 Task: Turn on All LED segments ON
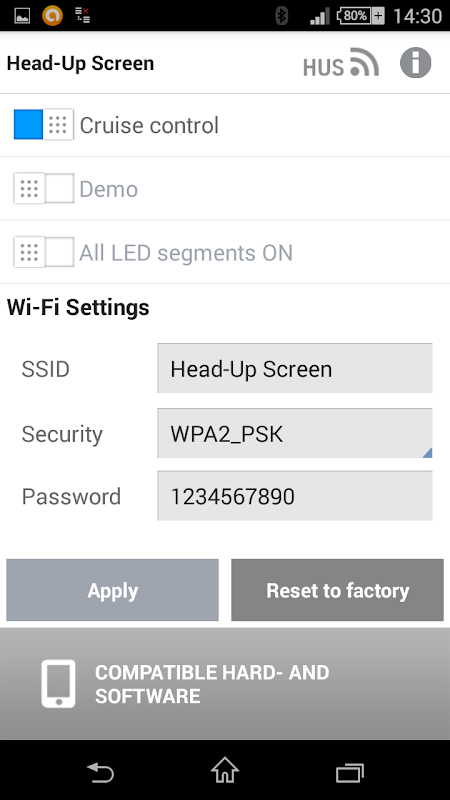[x=43, y=252]
